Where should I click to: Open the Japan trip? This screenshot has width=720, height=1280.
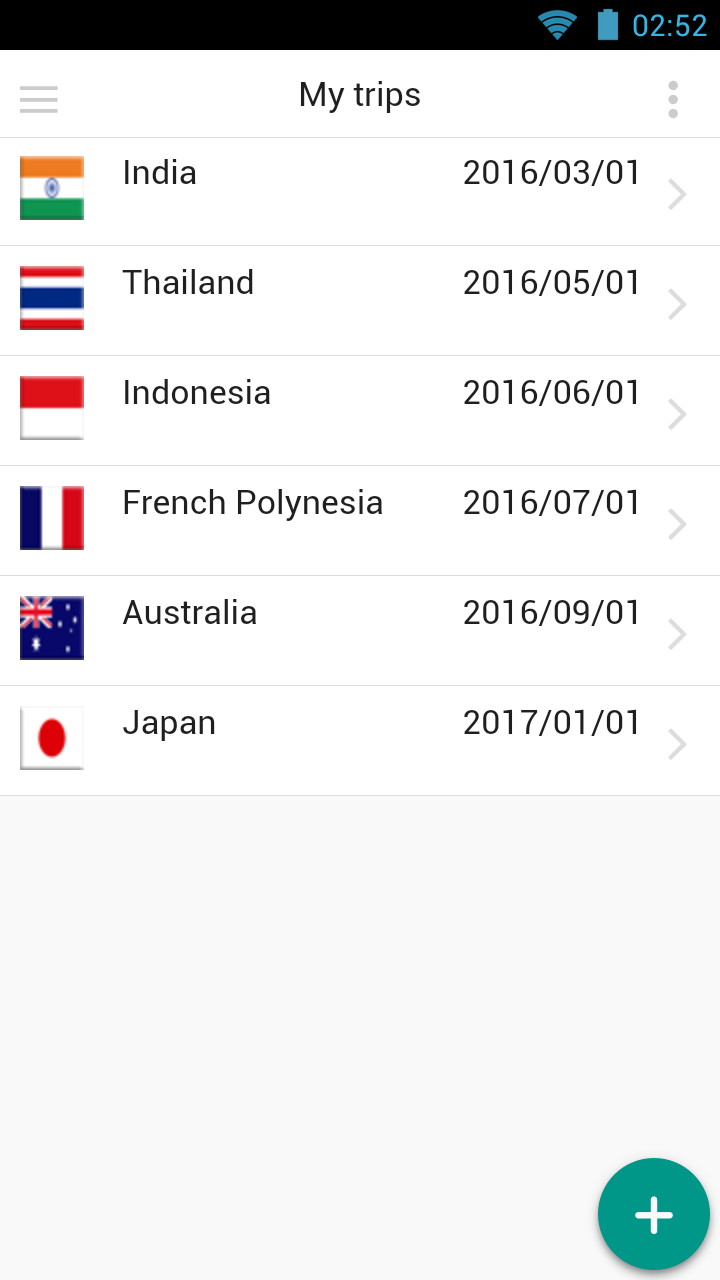point(360,741)
